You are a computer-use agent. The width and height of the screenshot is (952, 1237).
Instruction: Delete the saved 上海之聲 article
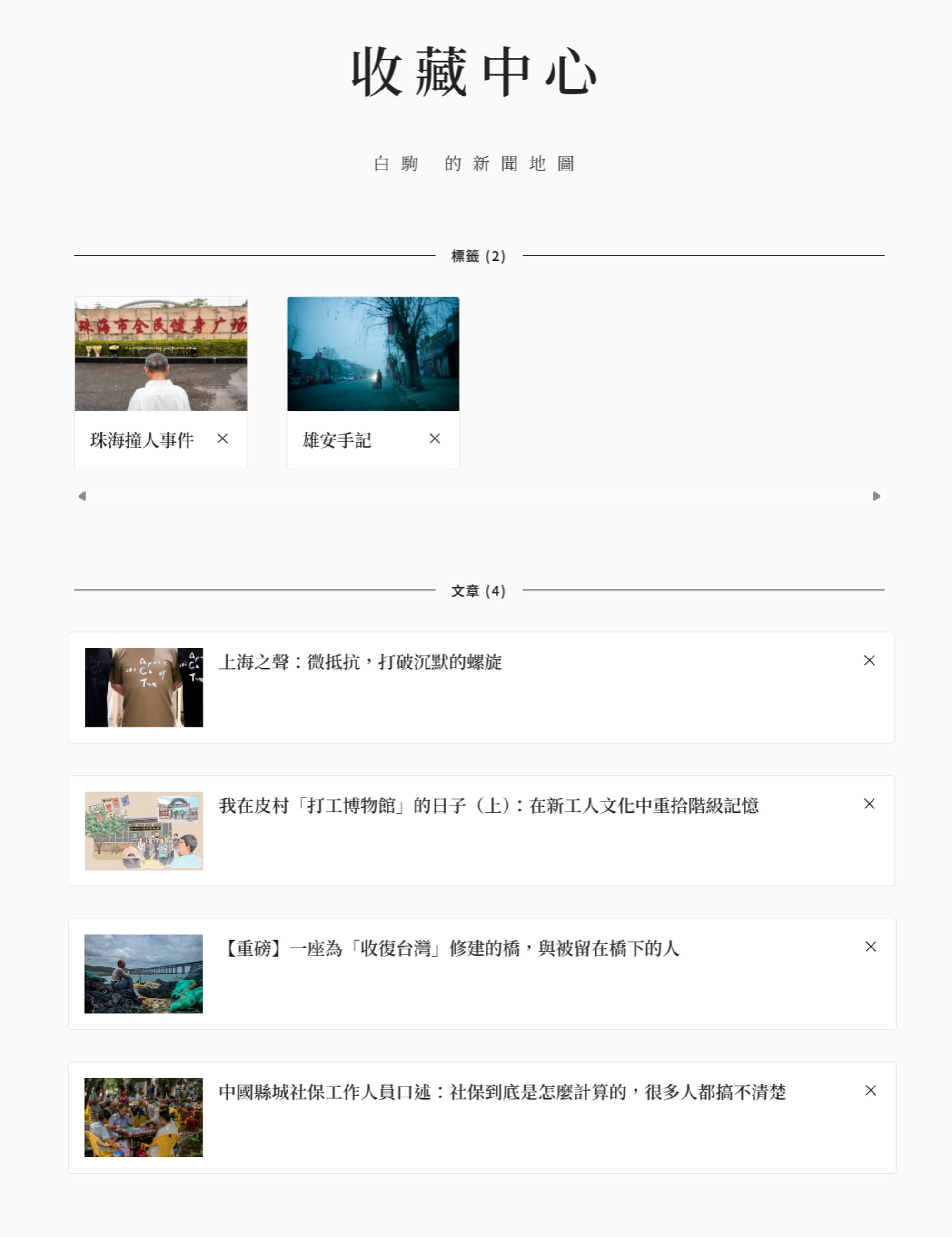click(869, 660)
